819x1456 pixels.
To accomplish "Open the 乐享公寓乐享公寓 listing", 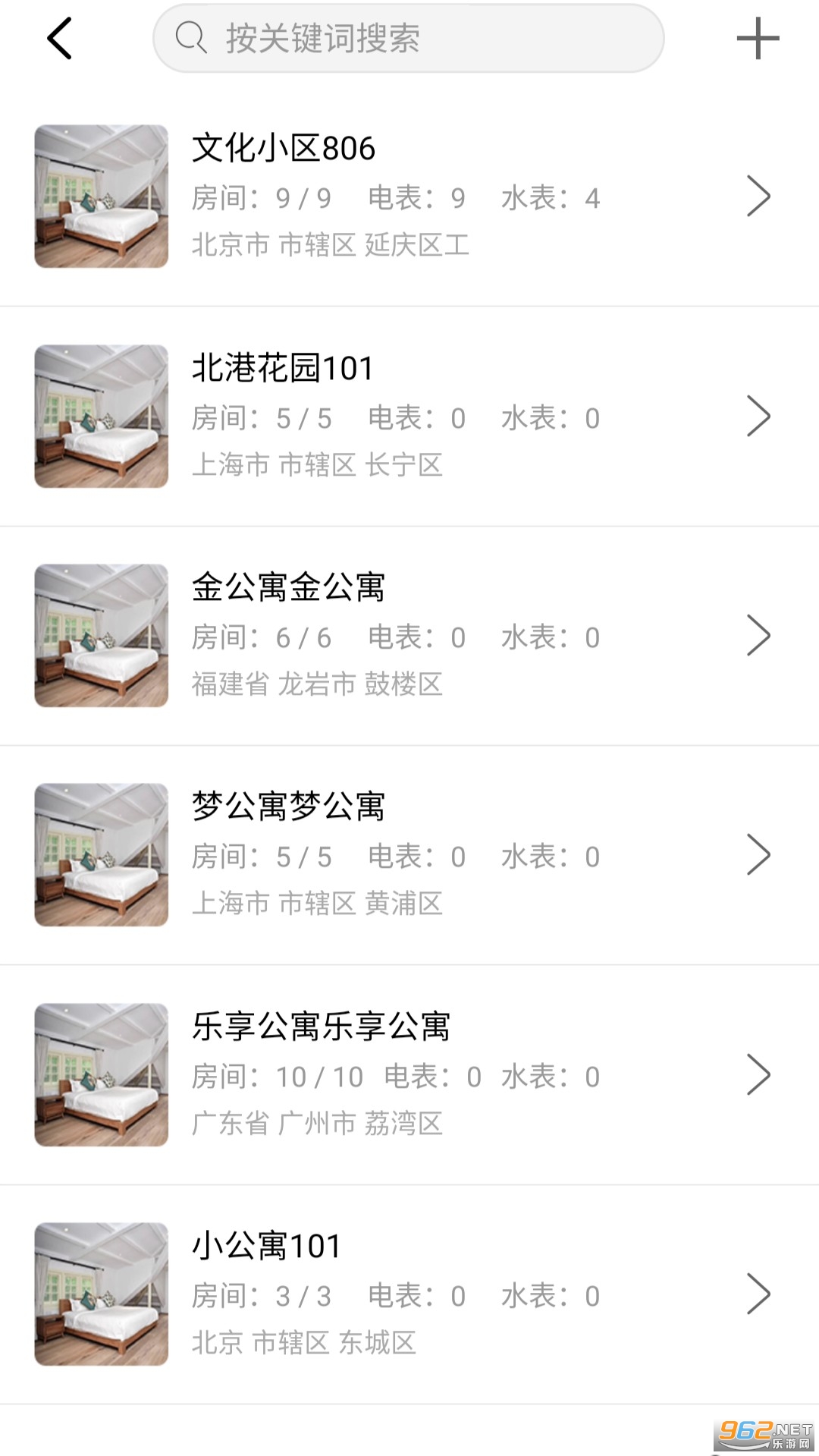I will (409, 1074).
